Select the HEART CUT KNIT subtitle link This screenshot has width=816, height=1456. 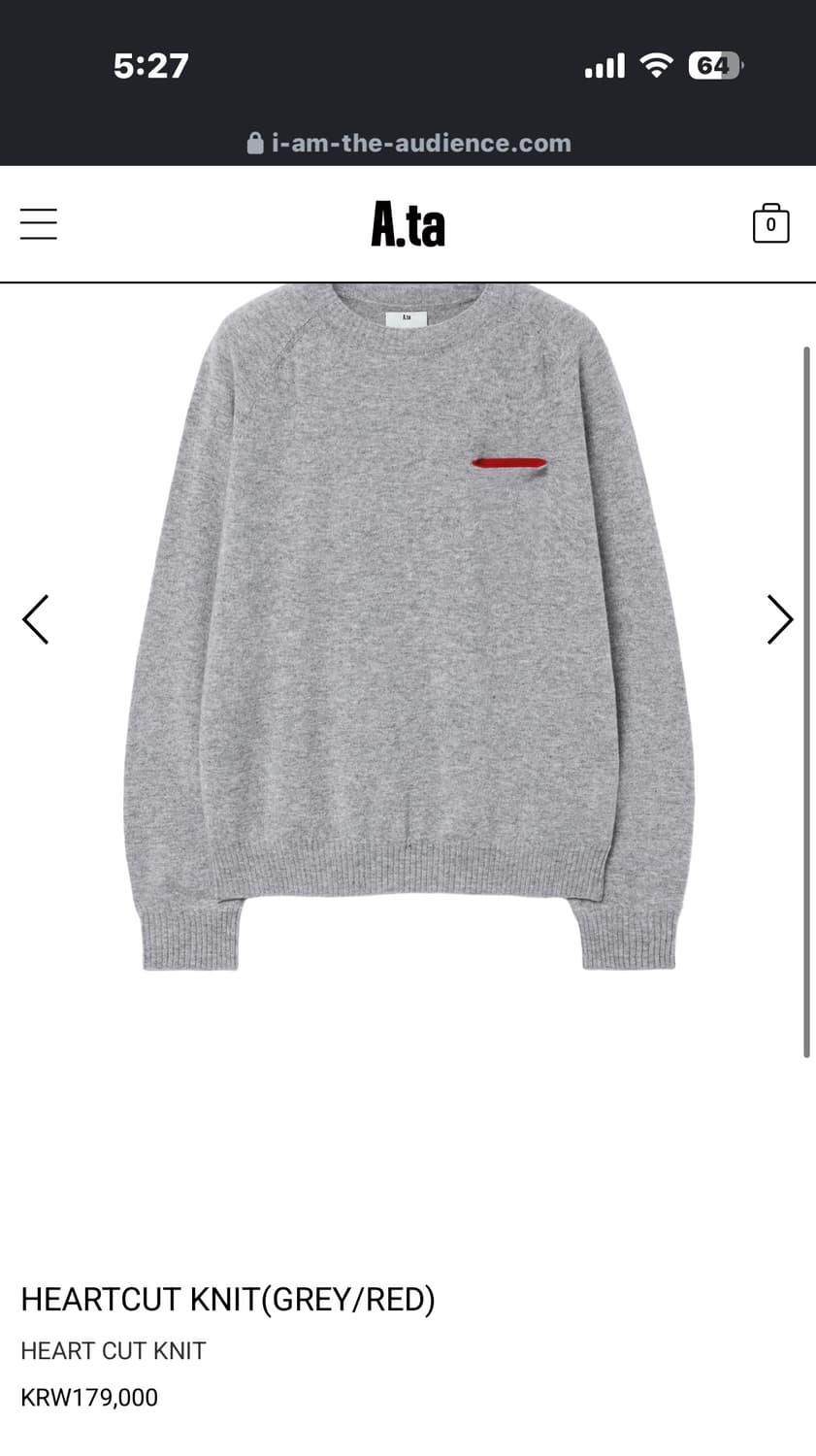(x=113, y=1350)
